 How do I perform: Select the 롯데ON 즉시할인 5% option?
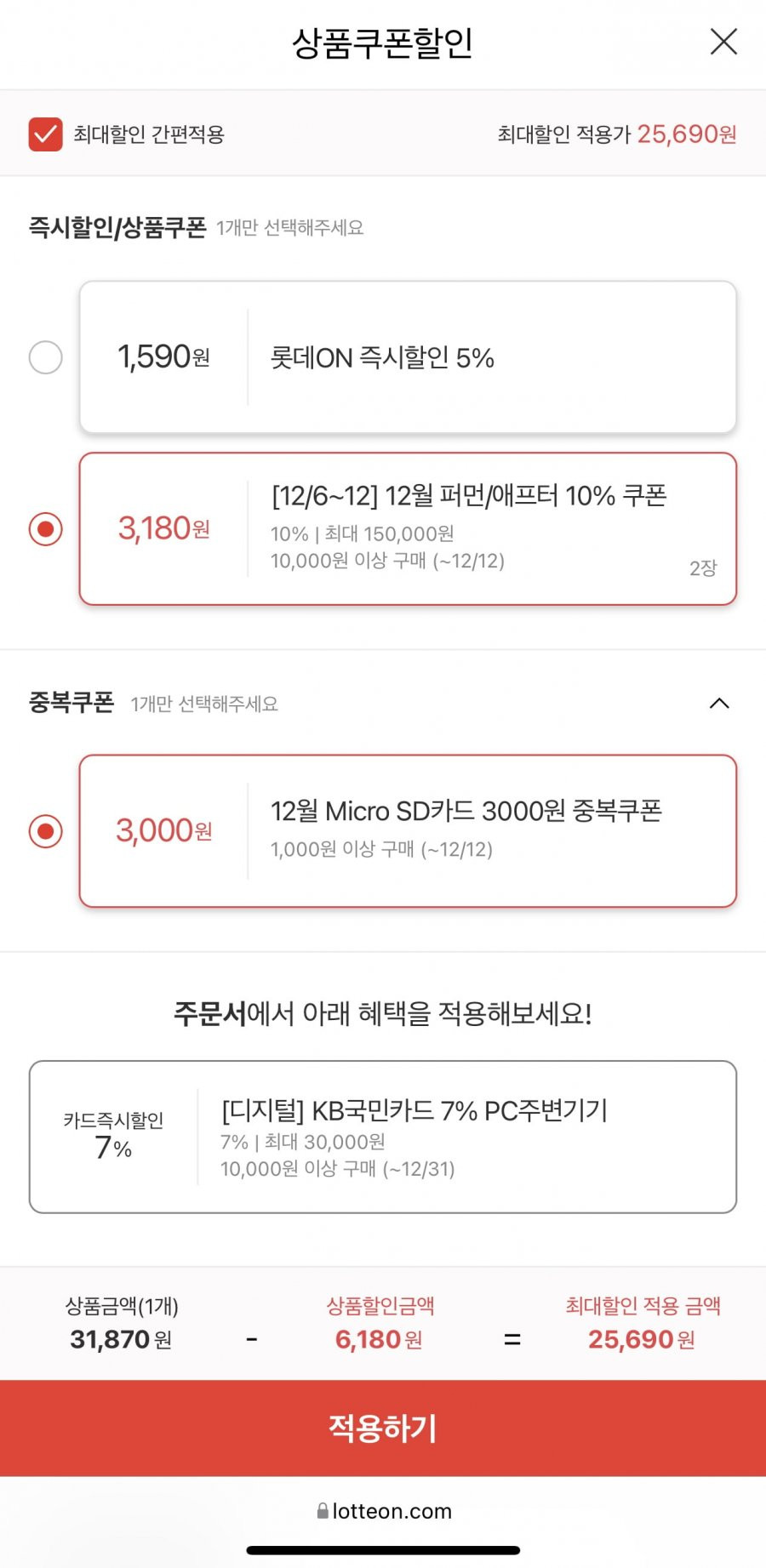pyautogui.click(x=45, y=357)
